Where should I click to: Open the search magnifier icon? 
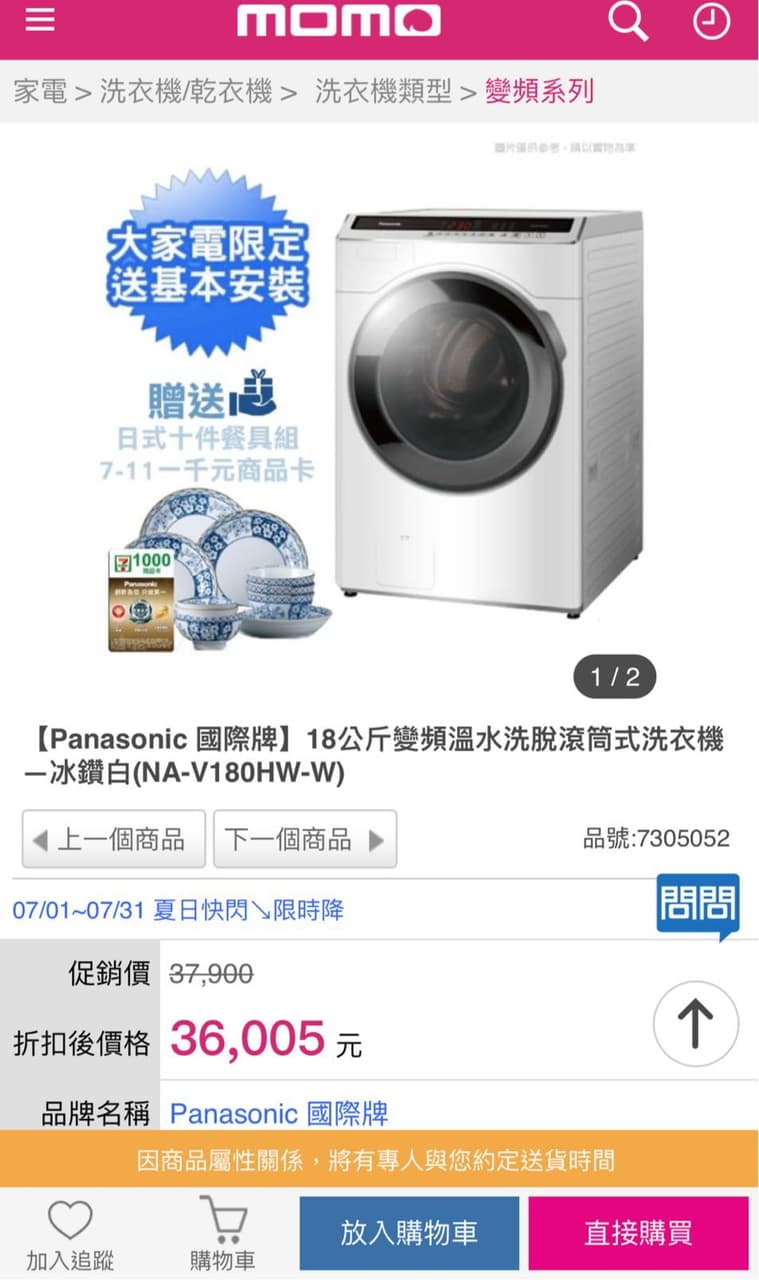pyautogui.click(x=628, y=21)
